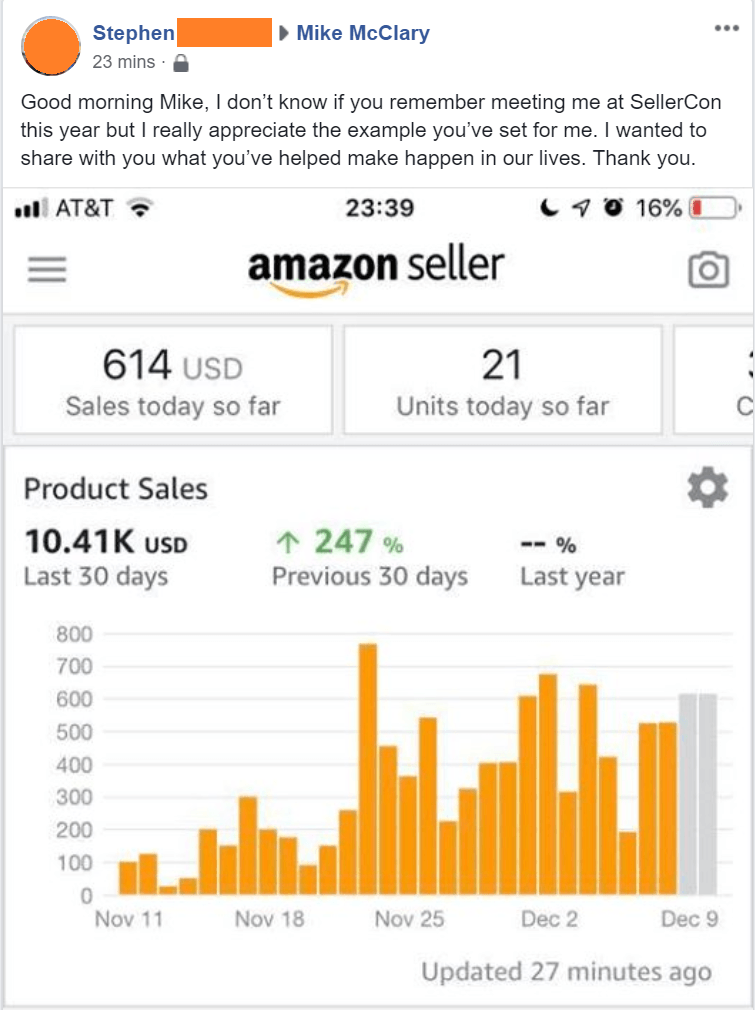
Task: Open the post options ellipsis menu
Action: tap(725, 28)
